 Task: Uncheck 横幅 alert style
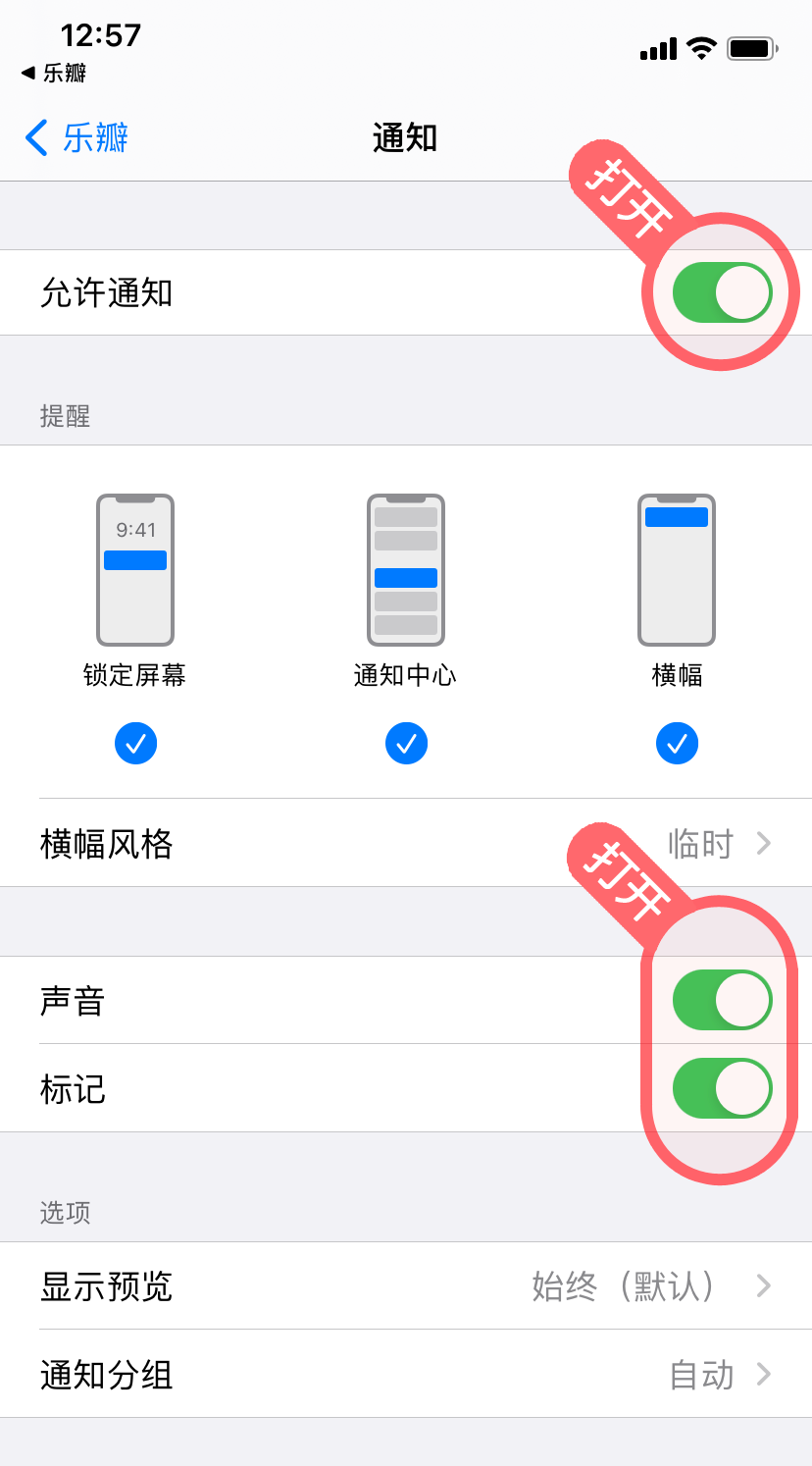[x=677, y=744]
